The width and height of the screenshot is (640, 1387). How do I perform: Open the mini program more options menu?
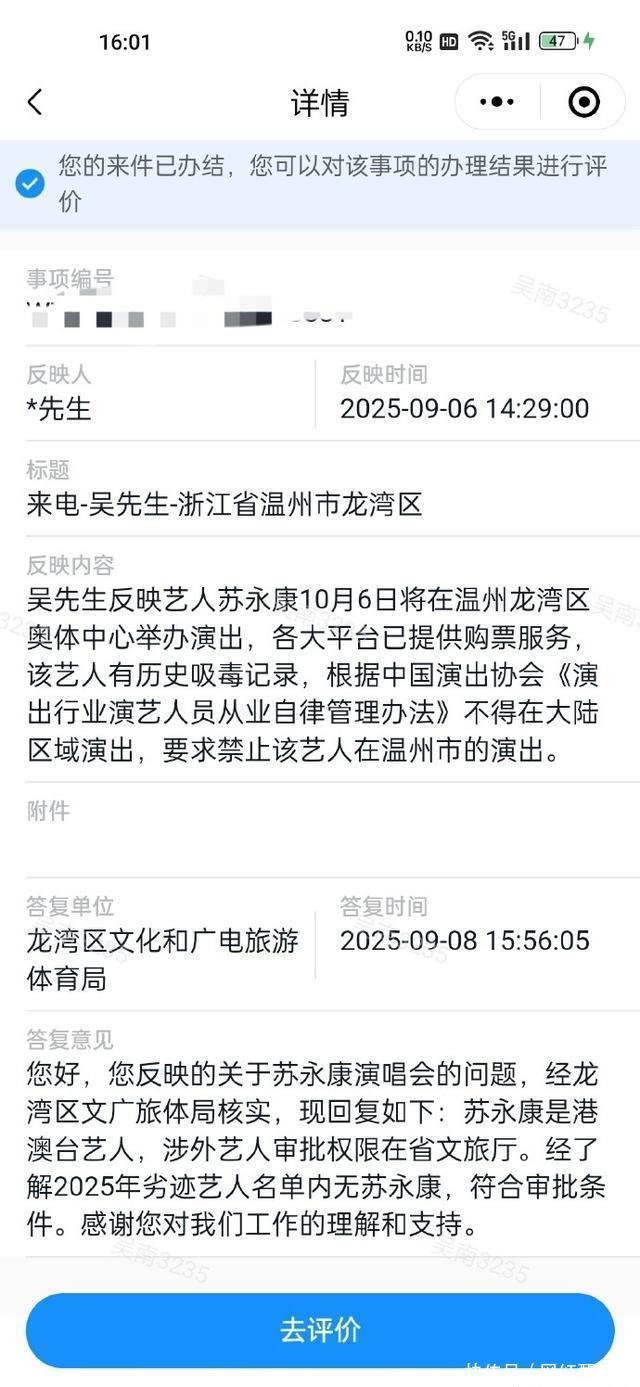click(497, 102)
